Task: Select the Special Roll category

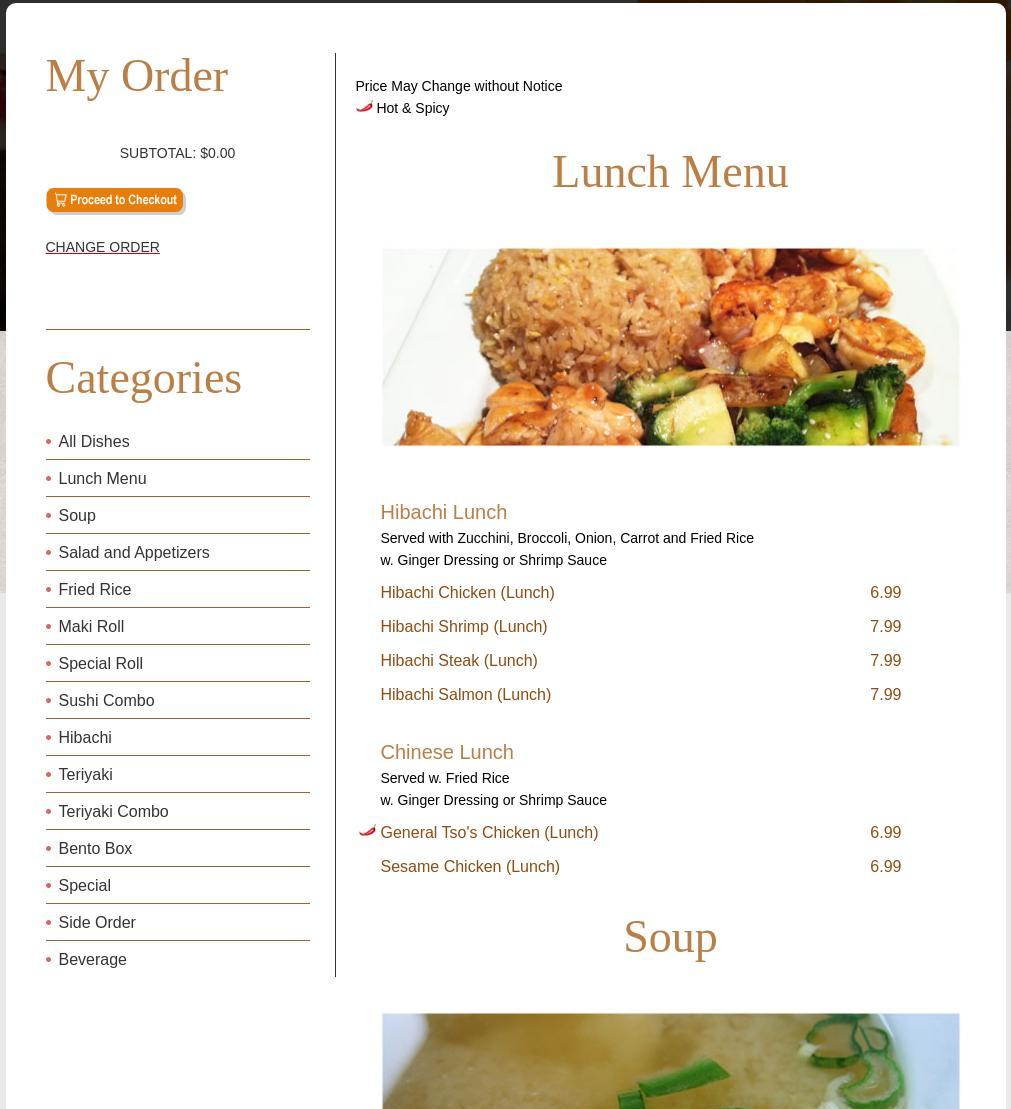Action: 100,663
